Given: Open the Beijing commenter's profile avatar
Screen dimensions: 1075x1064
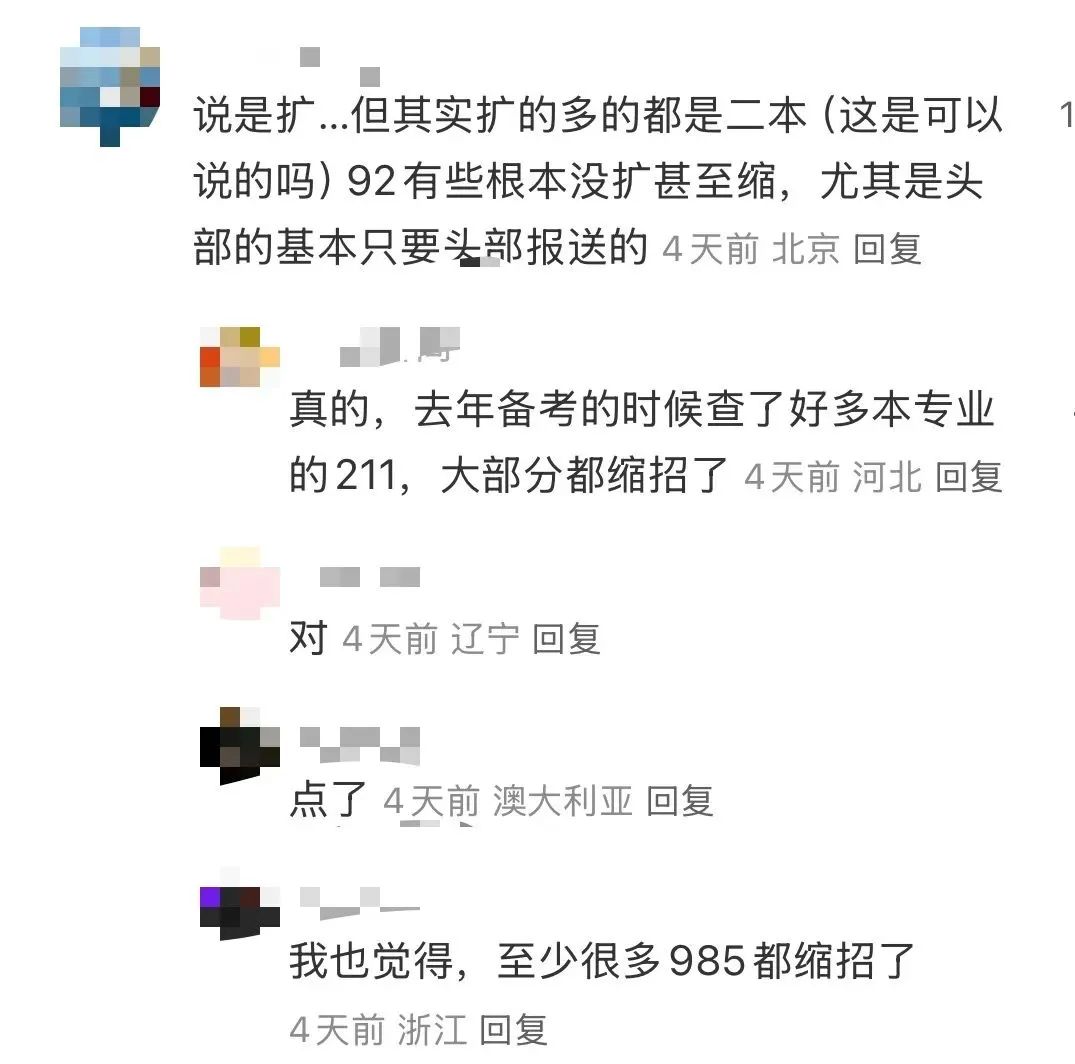Looking at the screenshot, I should [x=110, y=85].
